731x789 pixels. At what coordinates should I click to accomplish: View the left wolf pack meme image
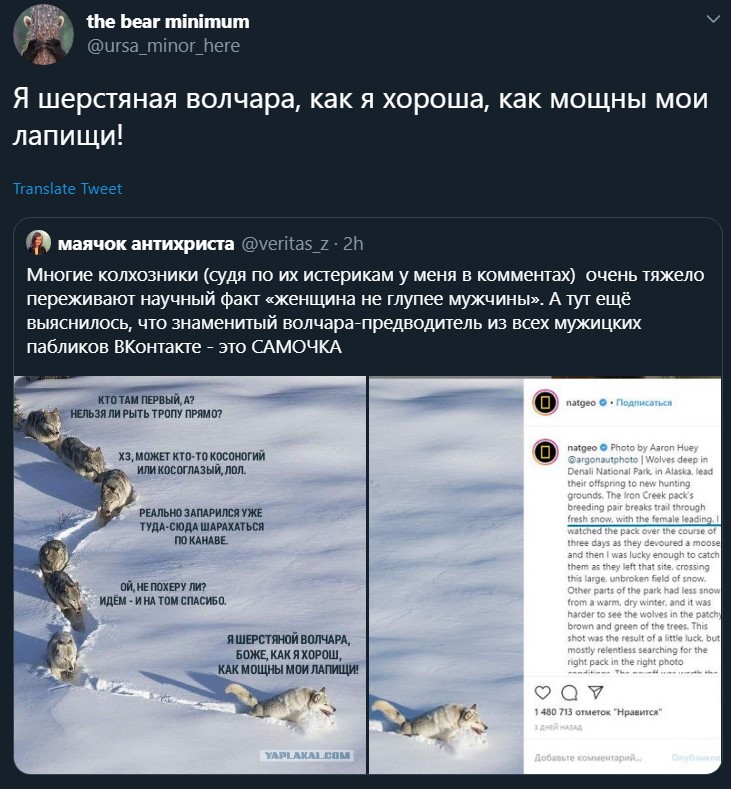(x=190, y=574)
